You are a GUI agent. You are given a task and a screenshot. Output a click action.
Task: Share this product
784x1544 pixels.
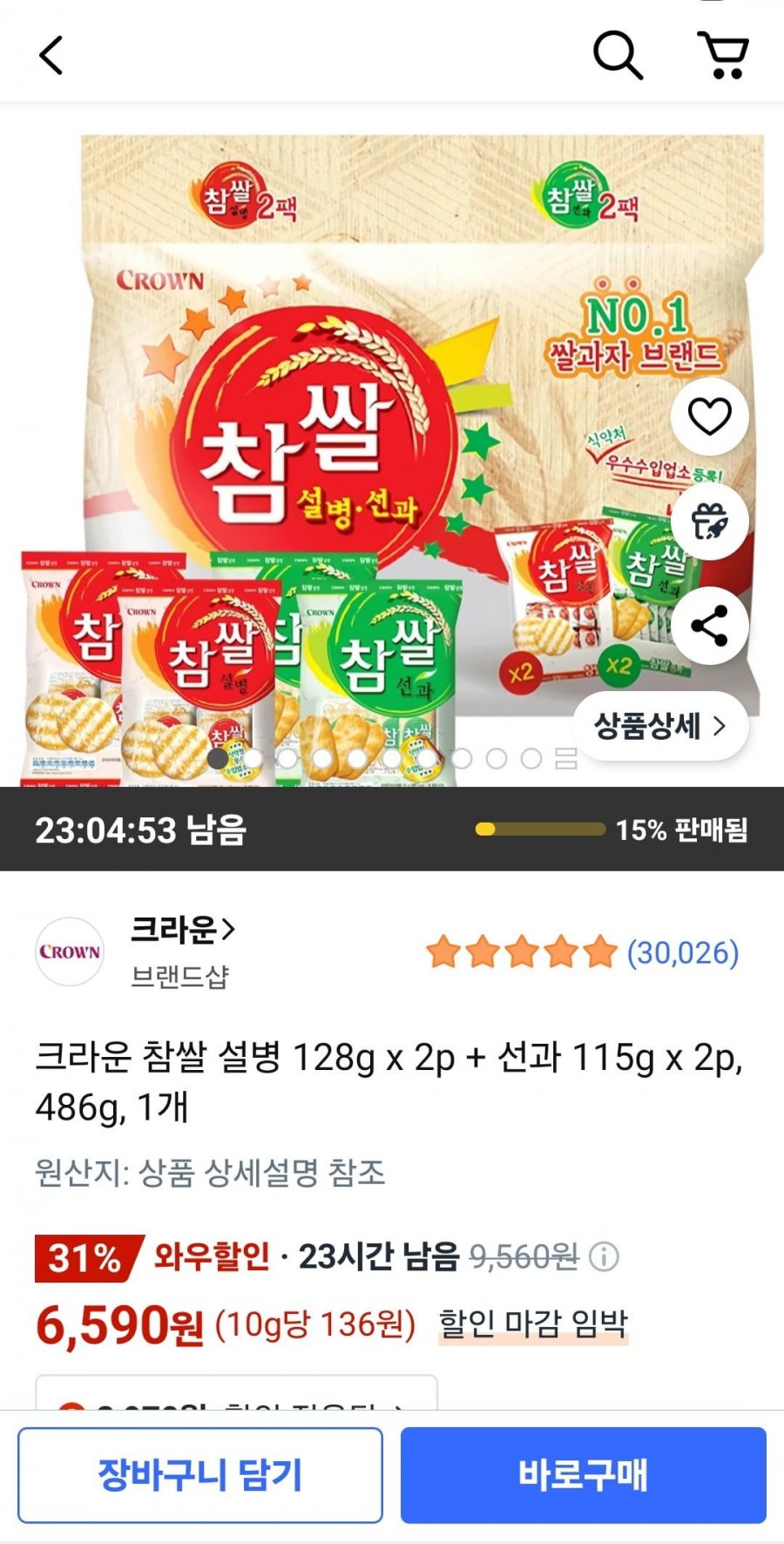coord(709,626)
